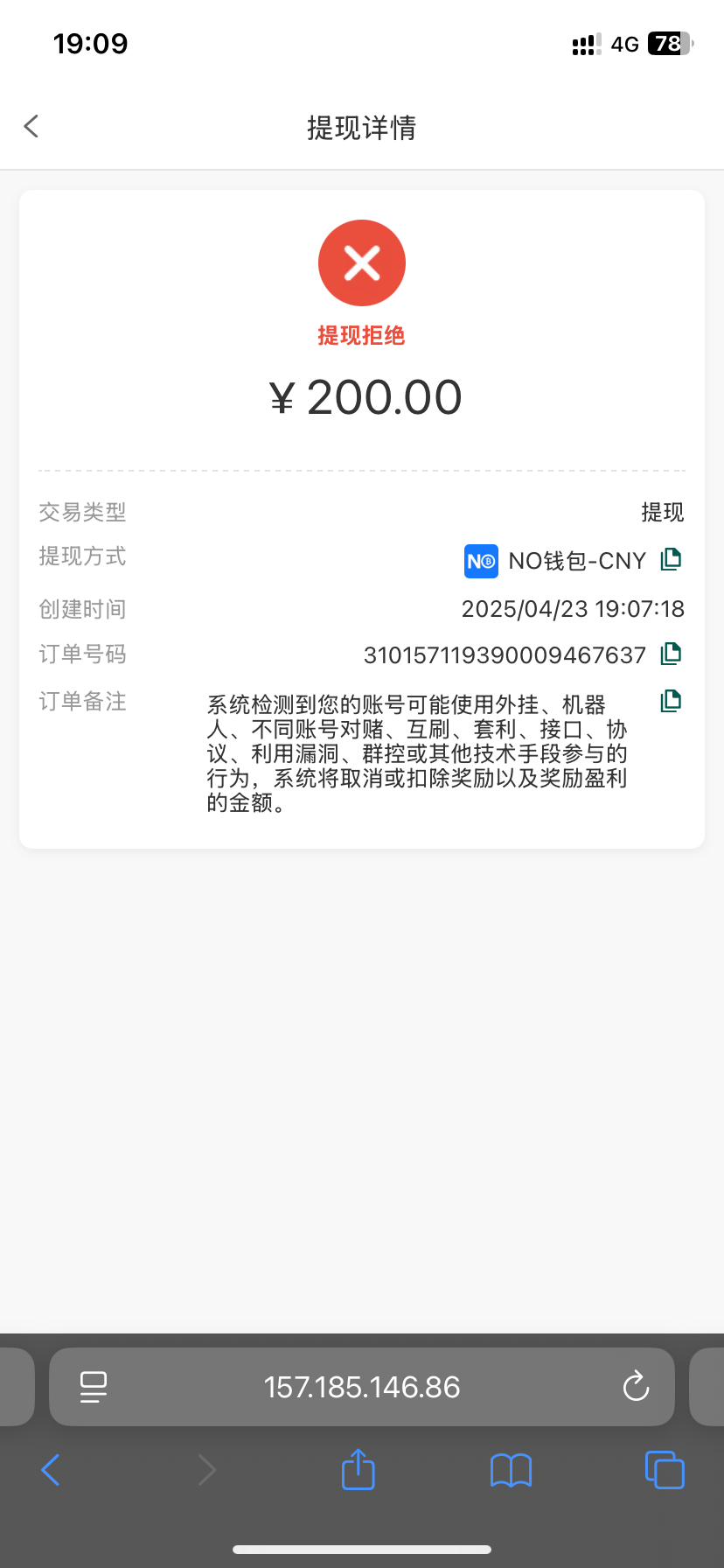The width and height of the screenshot is (724, 1568).
Task: Open Safari bookmarks icon
Action: [x=511, y=1470]
